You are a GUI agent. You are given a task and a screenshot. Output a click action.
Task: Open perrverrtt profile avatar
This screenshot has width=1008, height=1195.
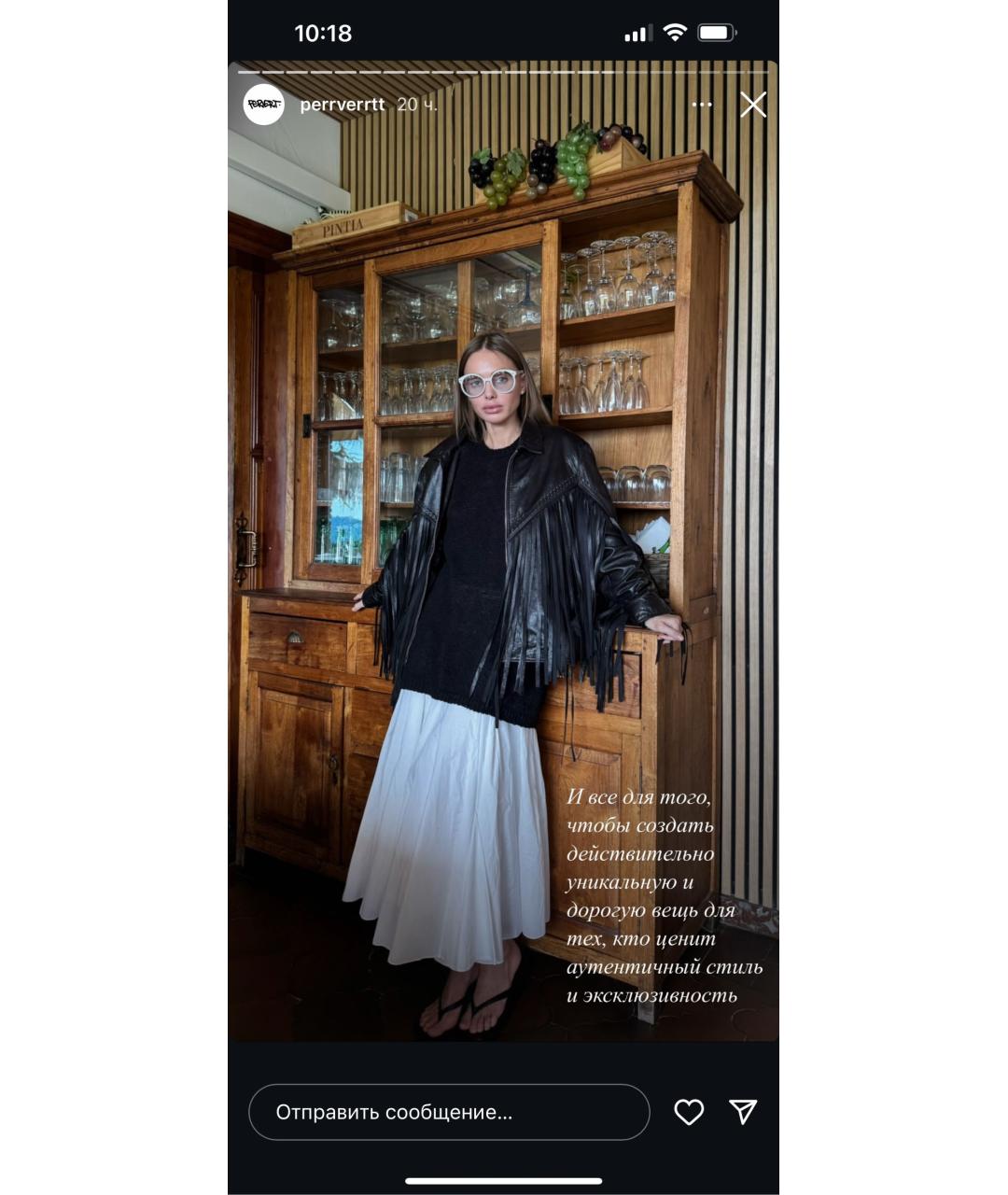click(263, 105)
